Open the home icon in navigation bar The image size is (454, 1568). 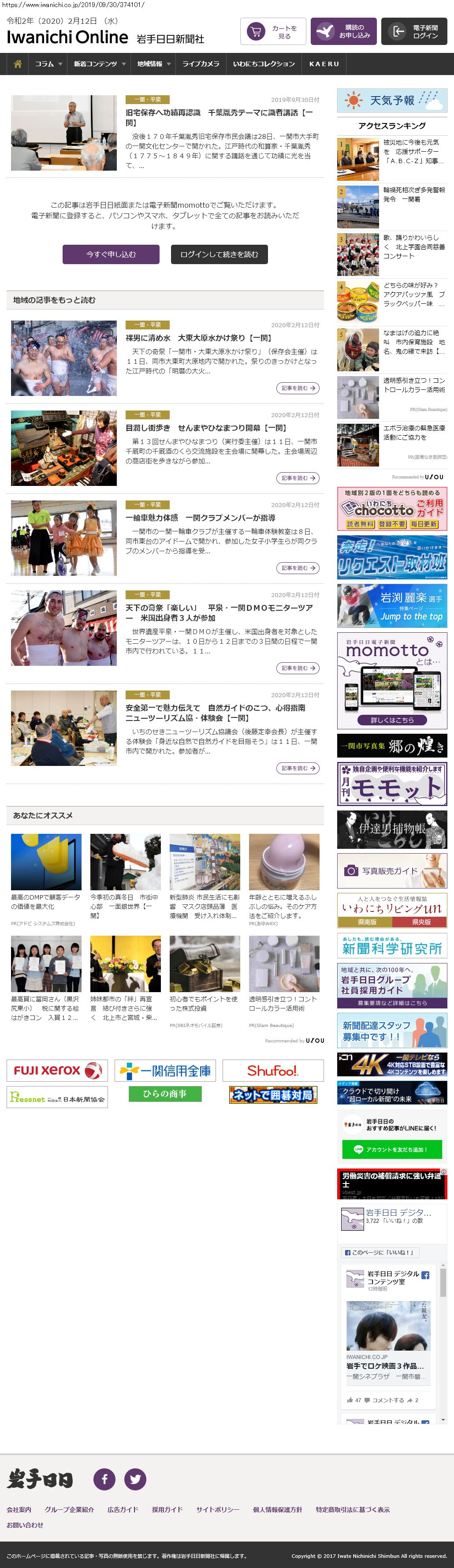(x=18, y=64)
